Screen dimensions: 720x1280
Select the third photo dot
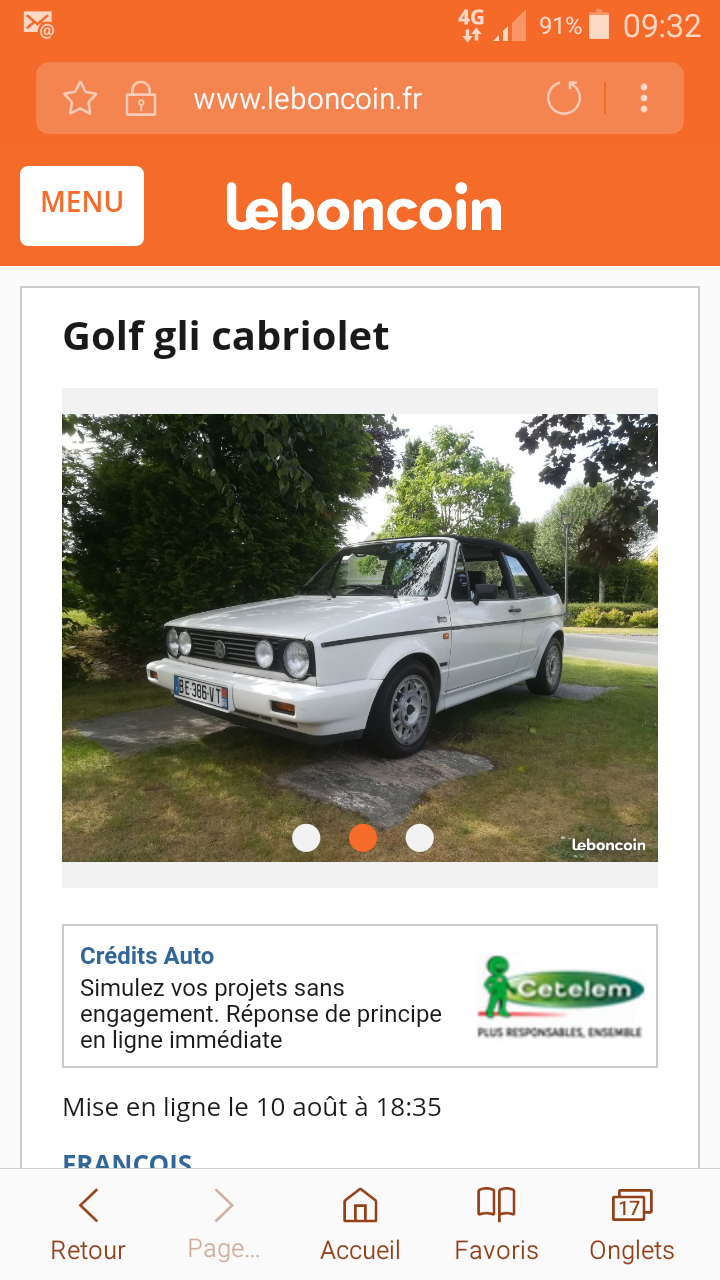coord(420,838)
